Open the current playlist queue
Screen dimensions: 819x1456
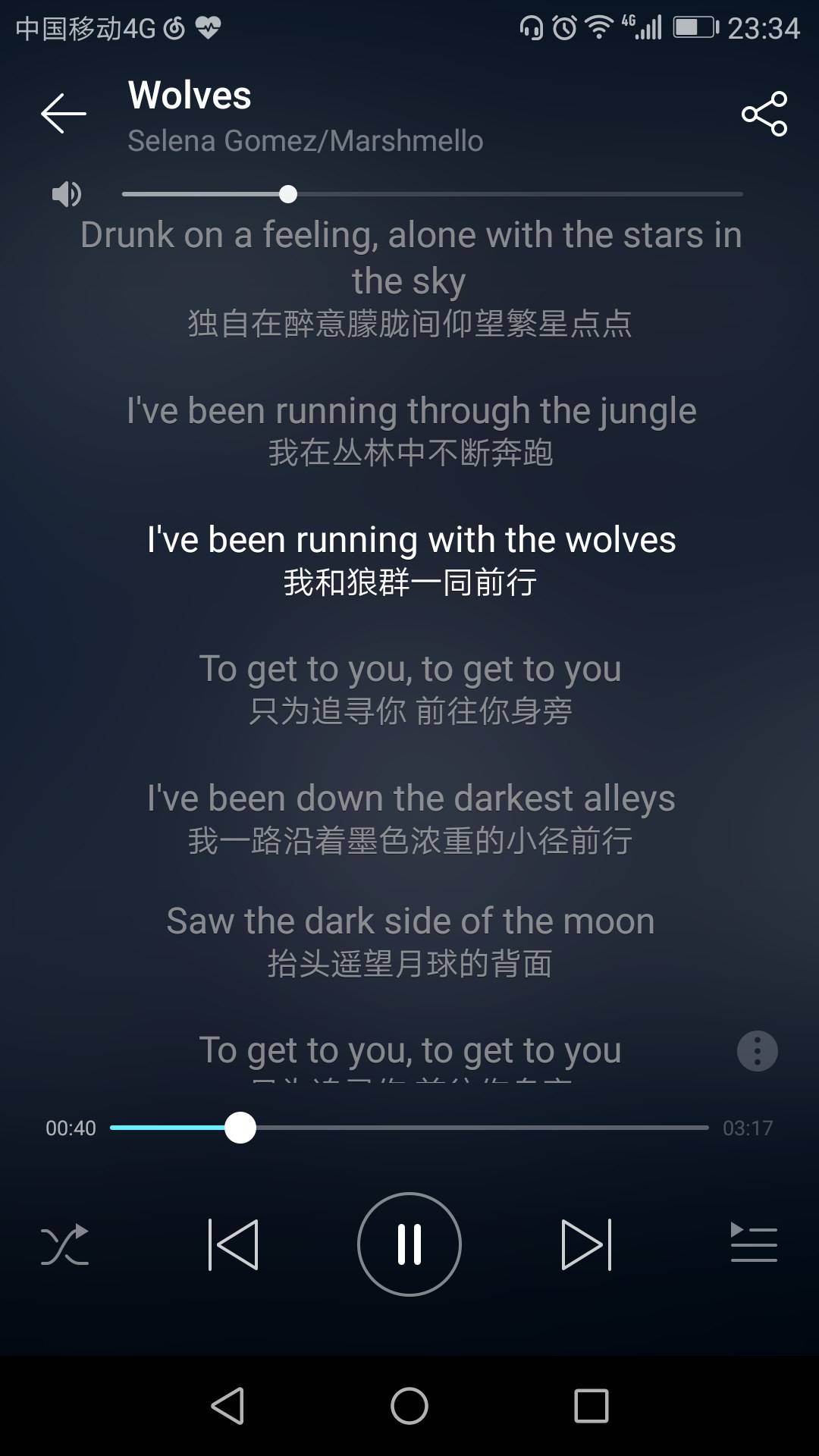point(754,1243)
